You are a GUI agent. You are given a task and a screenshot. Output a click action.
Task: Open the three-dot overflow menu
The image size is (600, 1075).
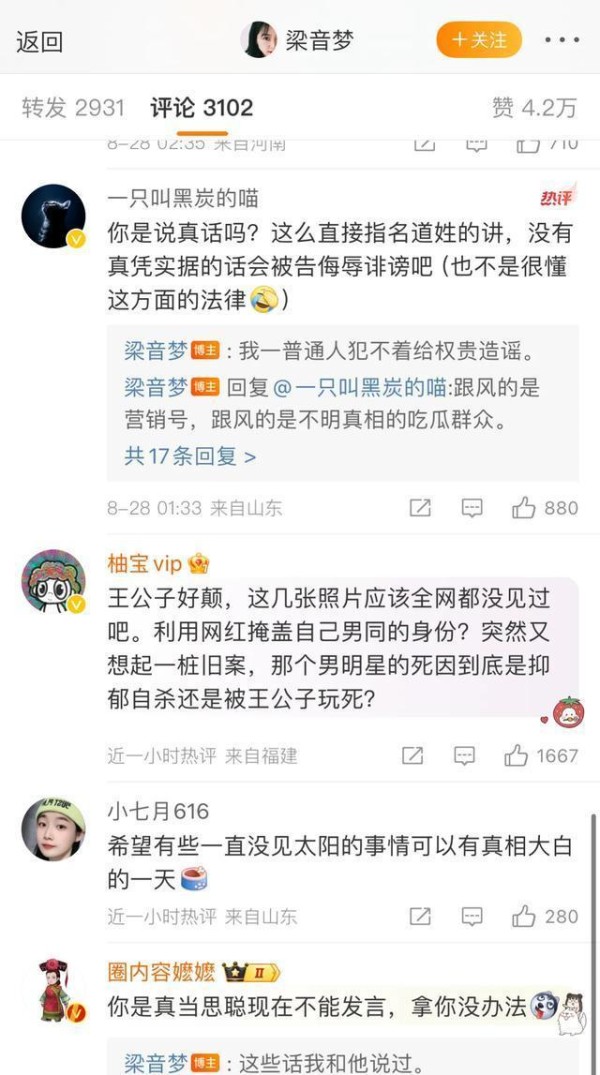tap(561, 41)
